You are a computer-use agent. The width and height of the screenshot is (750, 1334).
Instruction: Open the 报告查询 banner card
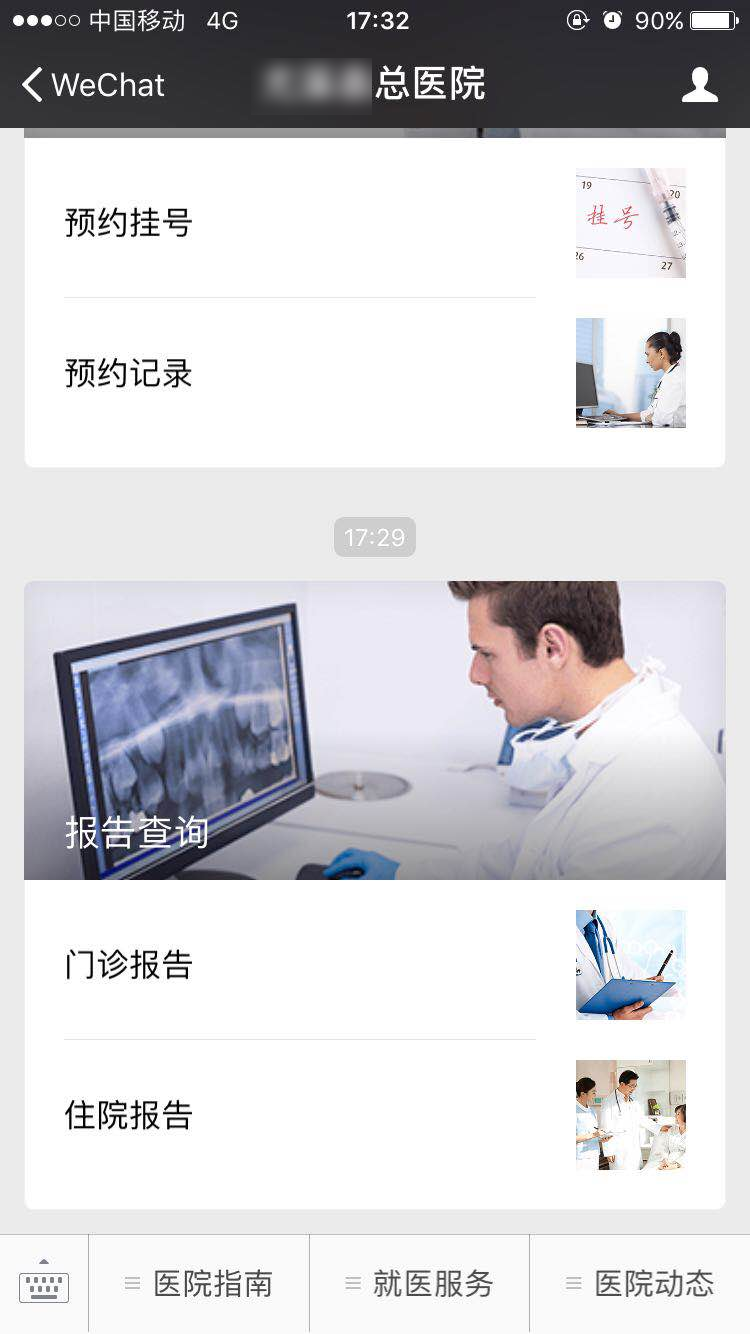(375, 730)
